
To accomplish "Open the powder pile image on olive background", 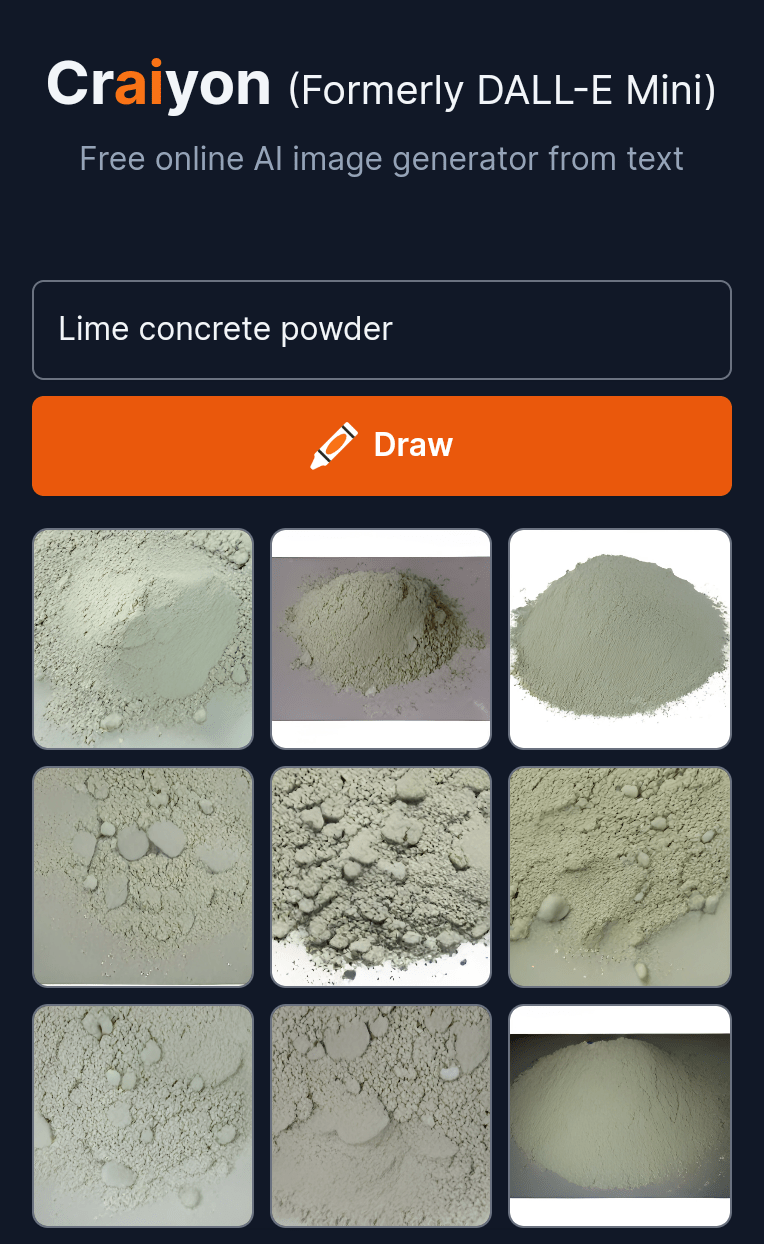I will [x=142, y=638].
